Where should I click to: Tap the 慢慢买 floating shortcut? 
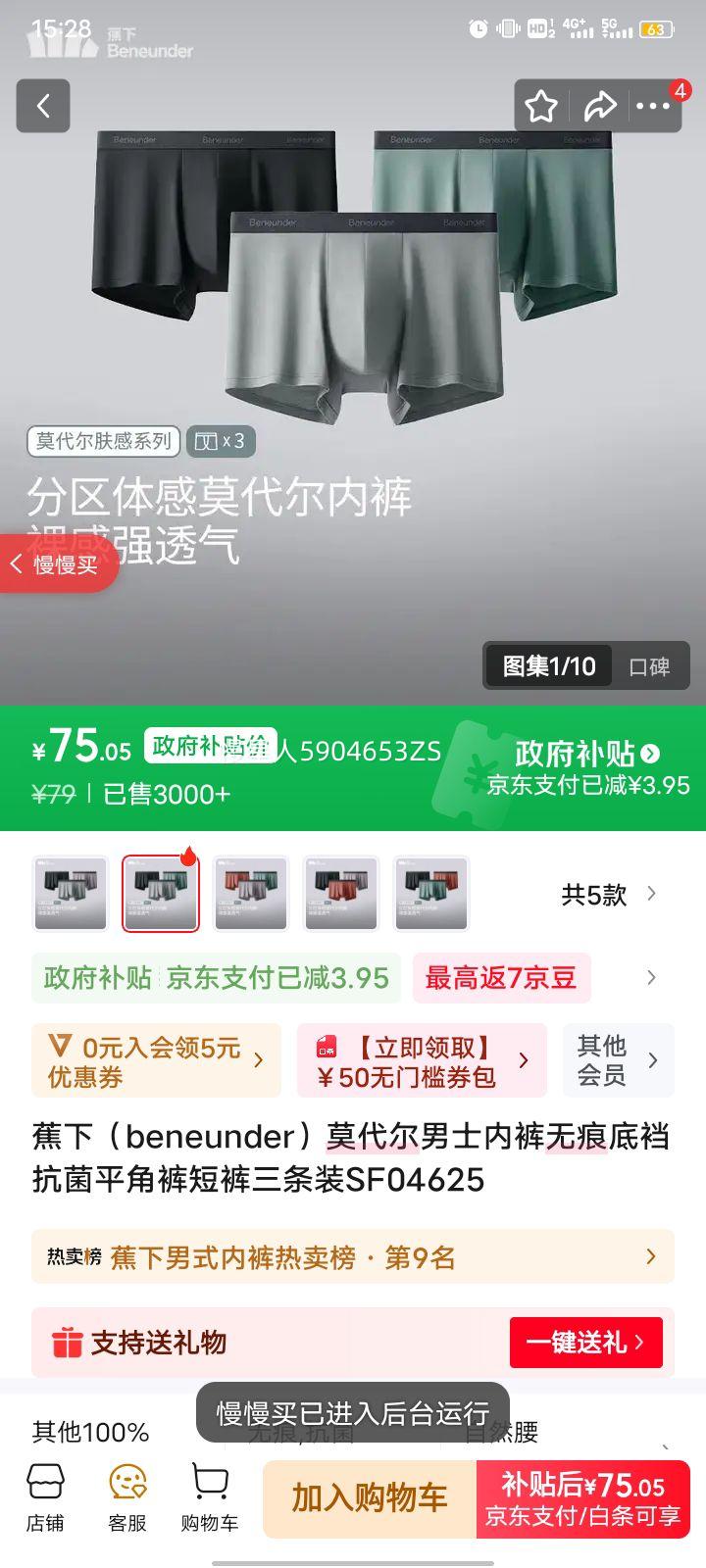[x=59, y=563]
